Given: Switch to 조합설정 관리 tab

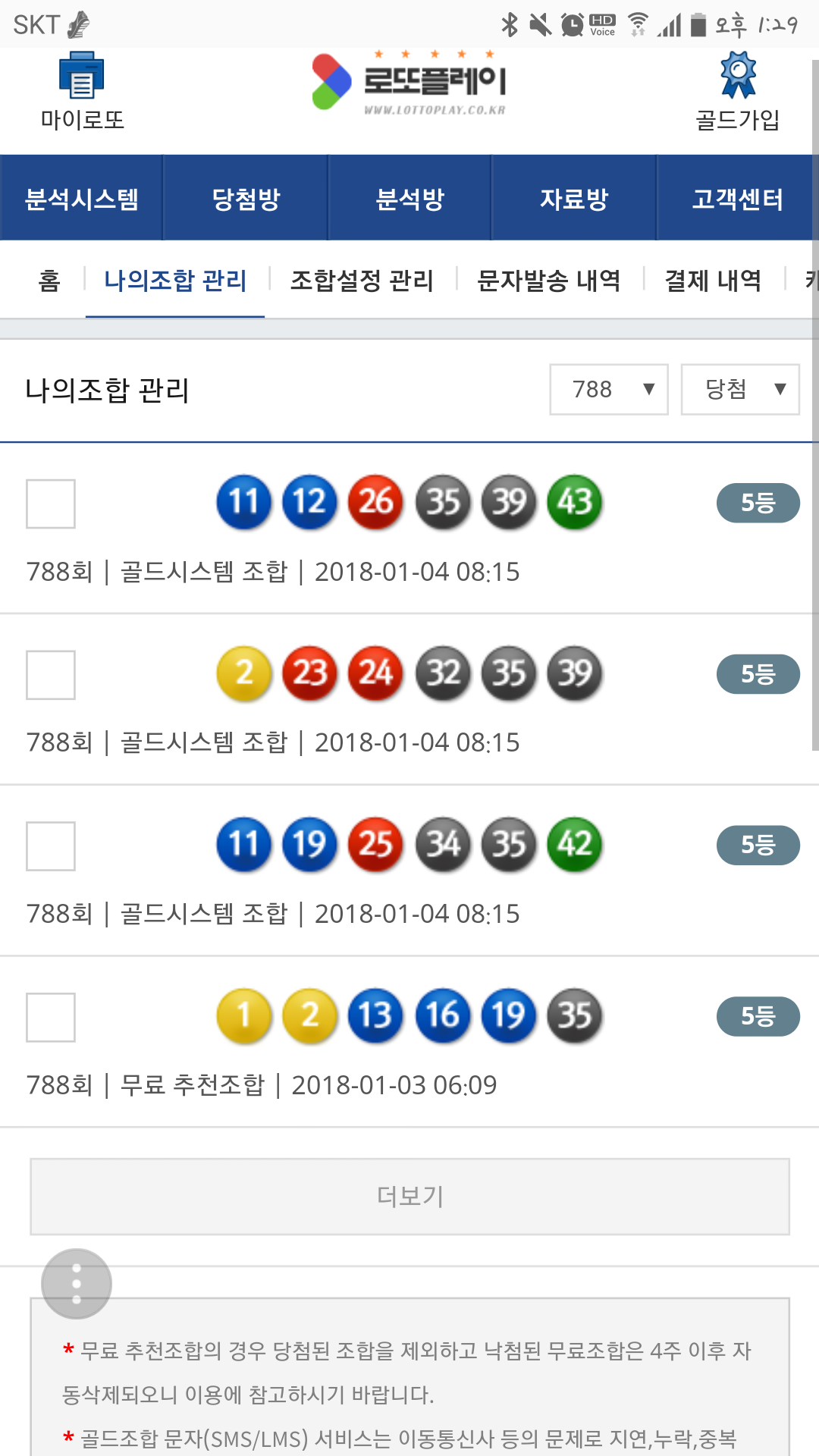Looking at the screenshot, I should [x=362, y=281].
